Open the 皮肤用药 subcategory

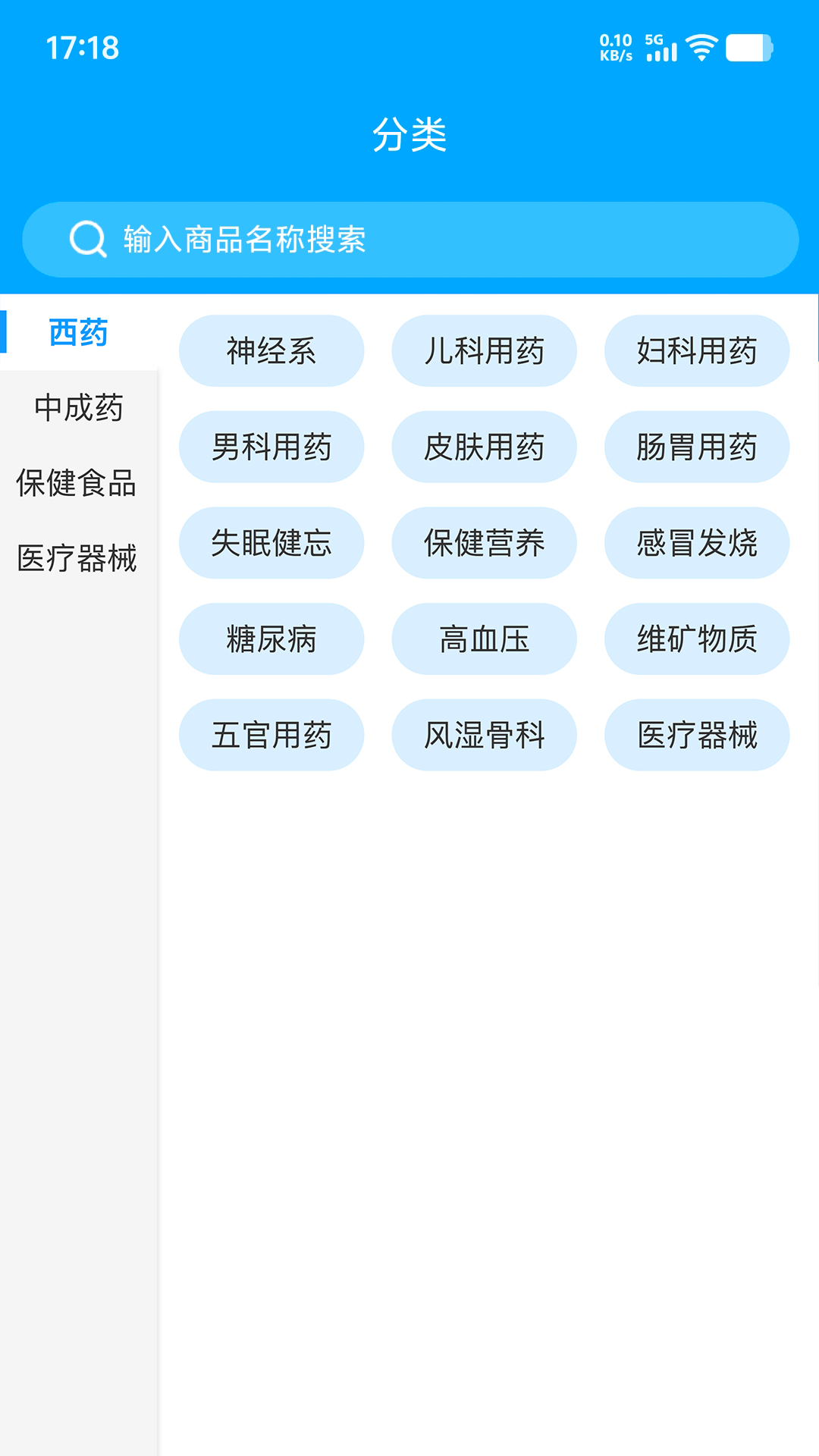(484, 447)
